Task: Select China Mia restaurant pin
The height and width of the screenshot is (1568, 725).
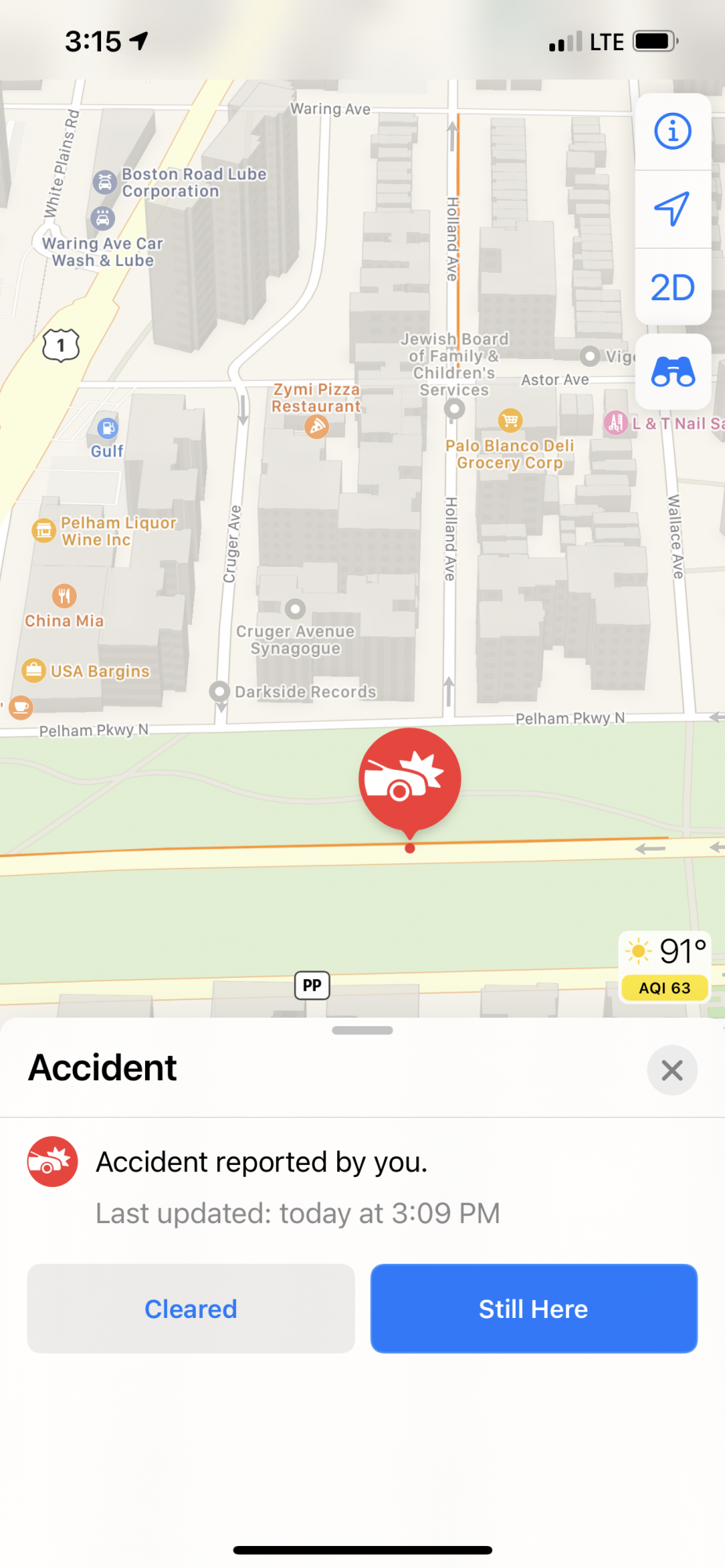Action: pyautogui.click(x=64, y=596)
